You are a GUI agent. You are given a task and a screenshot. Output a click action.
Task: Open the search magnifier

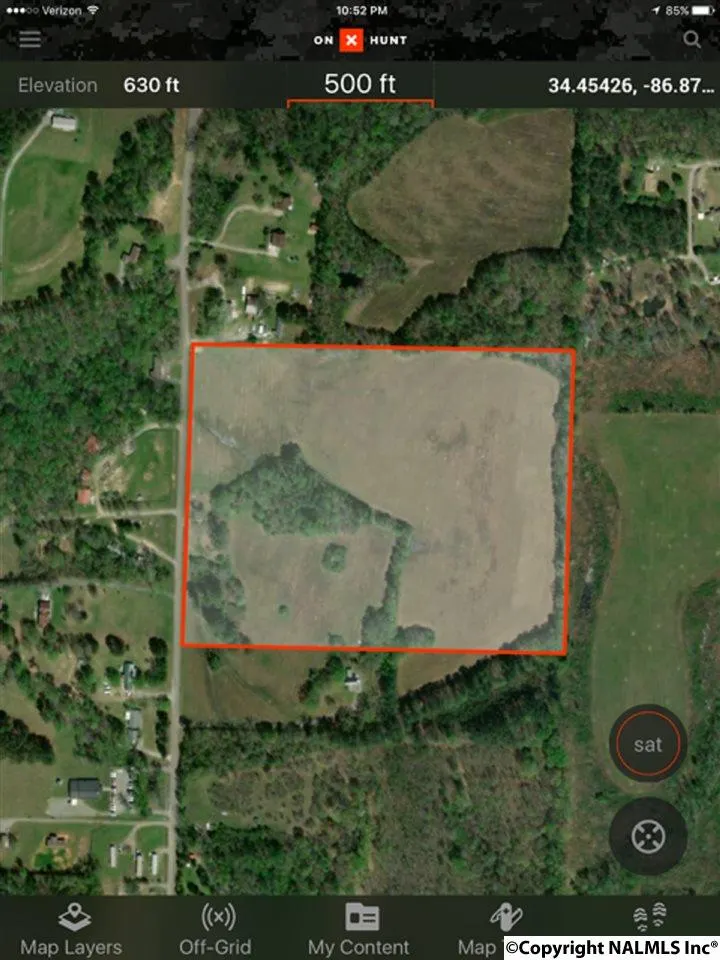coord(692,39)
